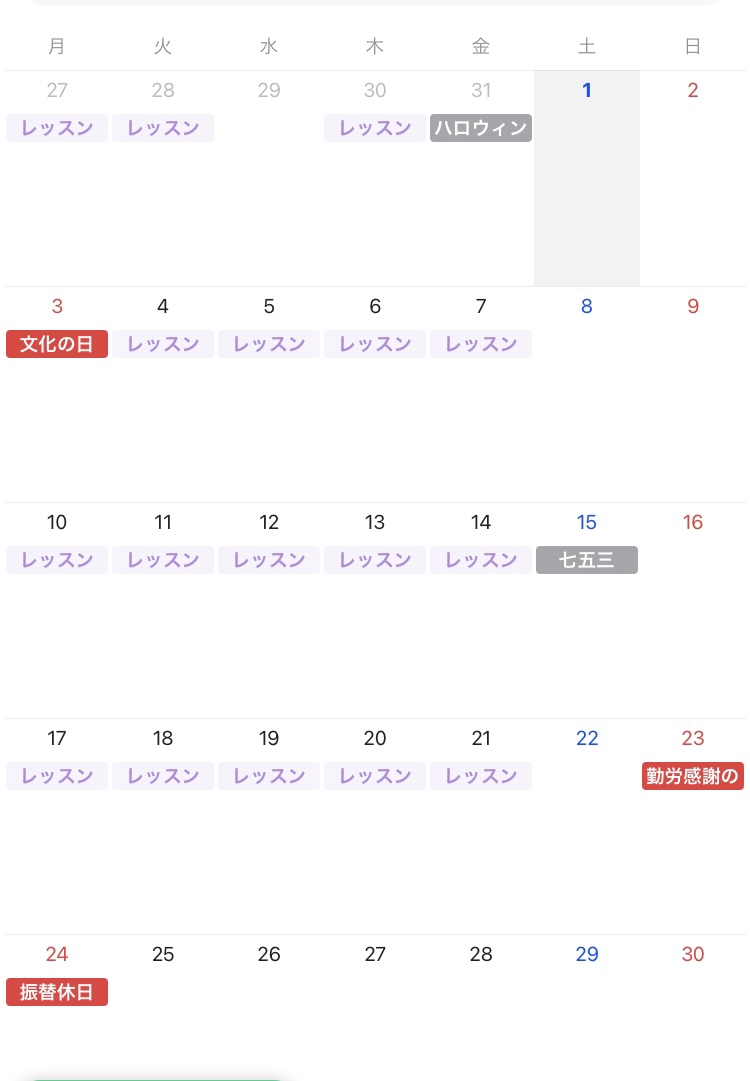Select date 29 in the last week
Image resolution: width=750 pixels, height=1081 pixels.
pos(587,955)
